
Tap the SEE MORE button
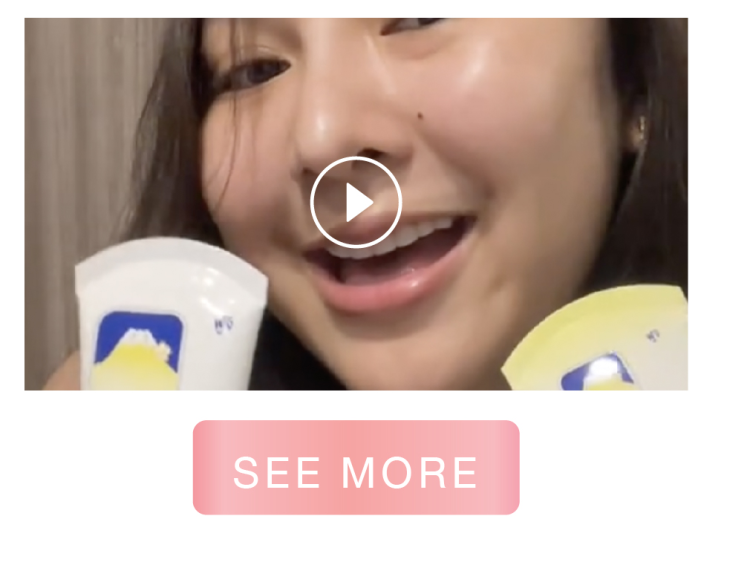coord(356,468)
